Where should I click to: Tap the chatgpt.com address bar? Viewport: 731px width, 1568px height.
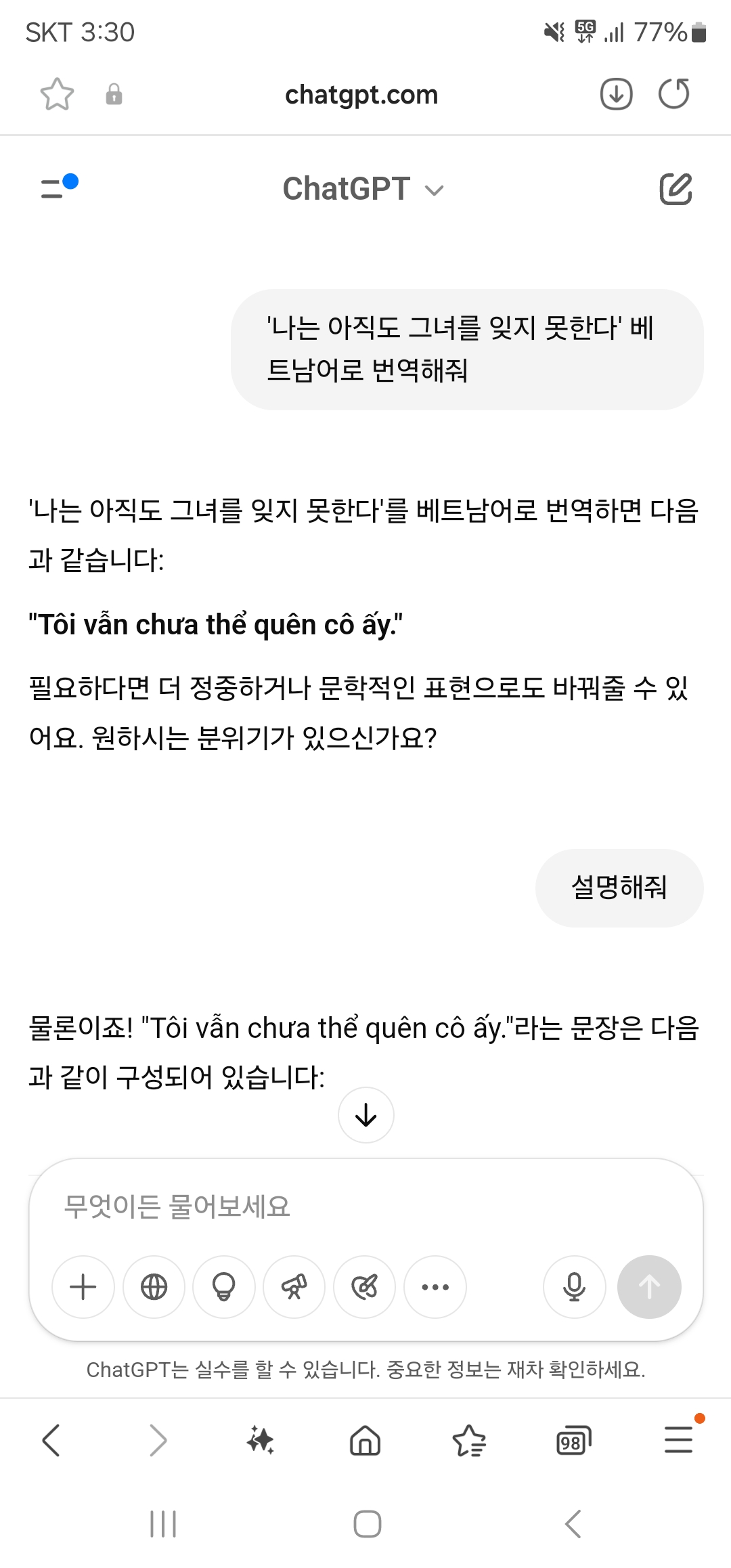[x=361, y=95]
